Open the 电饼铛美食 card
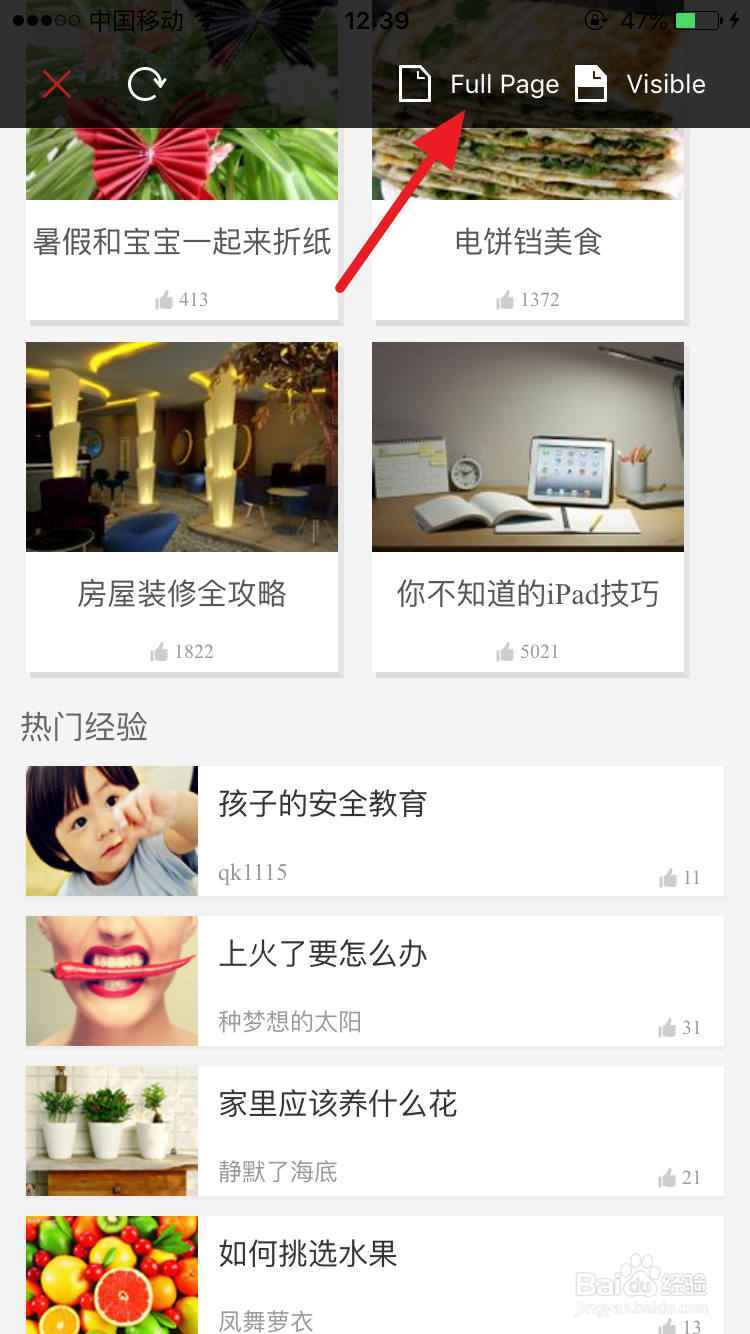 [528, 242]
